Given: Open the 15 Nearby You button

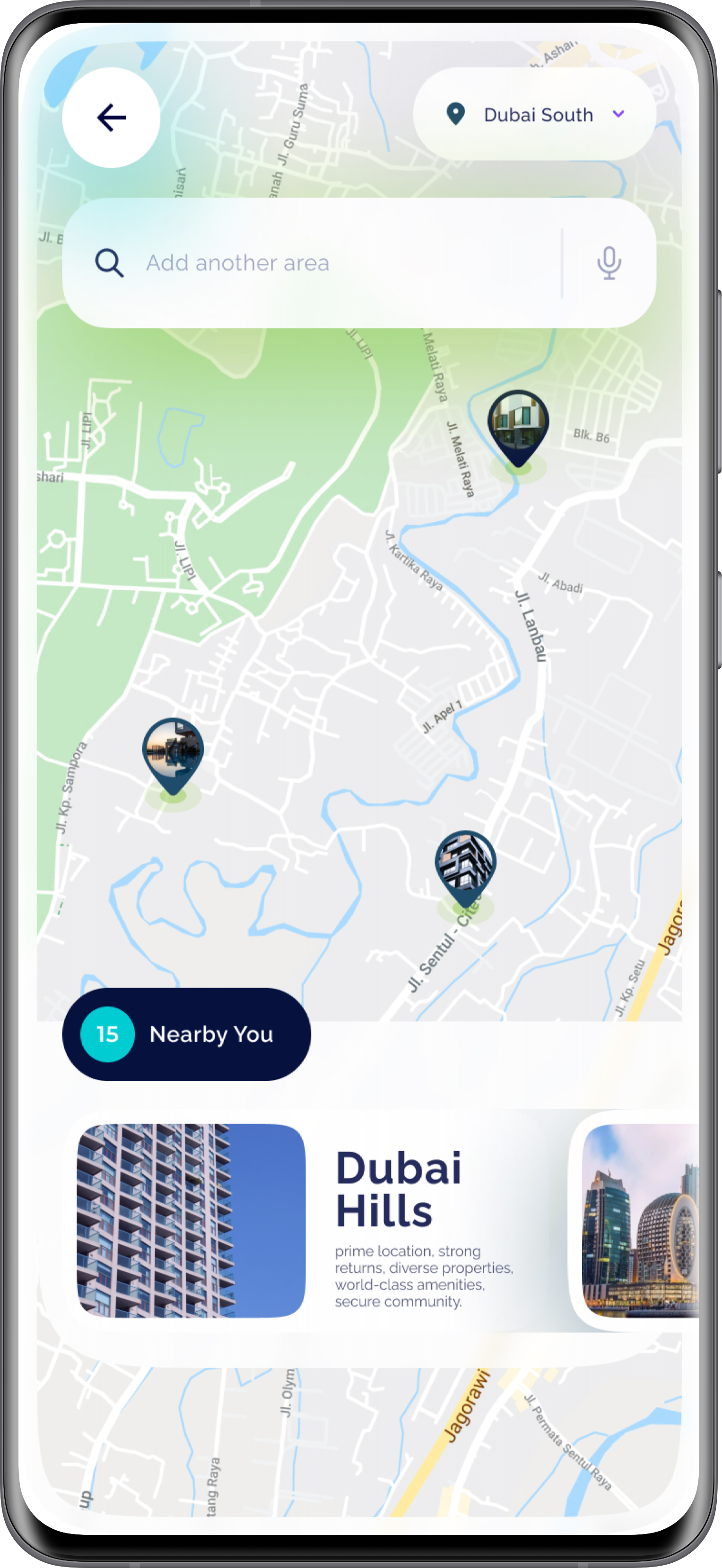Looking at the screenshot, I should [x=186, y=1034].
